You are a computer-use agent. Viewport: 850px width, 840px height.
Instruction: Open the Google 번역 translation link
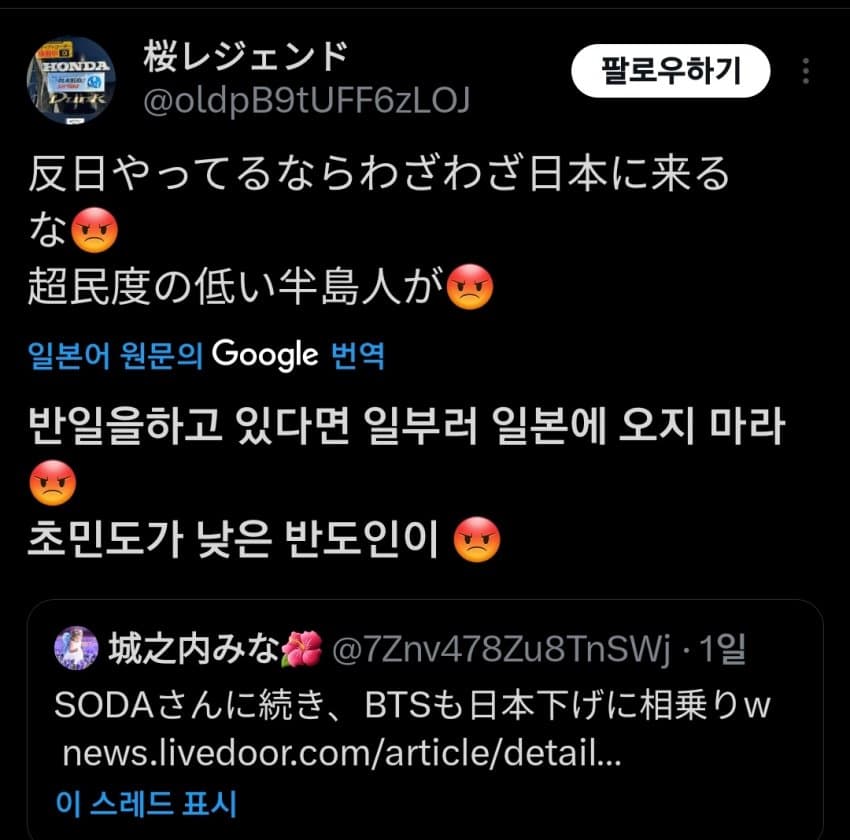(x=207, y=355)
